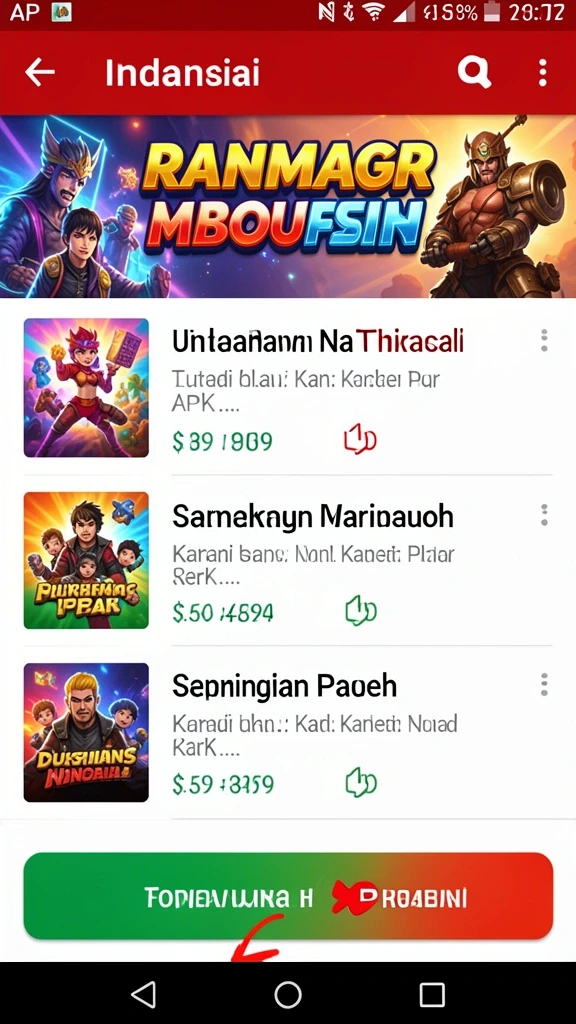Open the Sepningian Paoeh listing
This screenshot has width=576, height=1024.
point(288,732)
